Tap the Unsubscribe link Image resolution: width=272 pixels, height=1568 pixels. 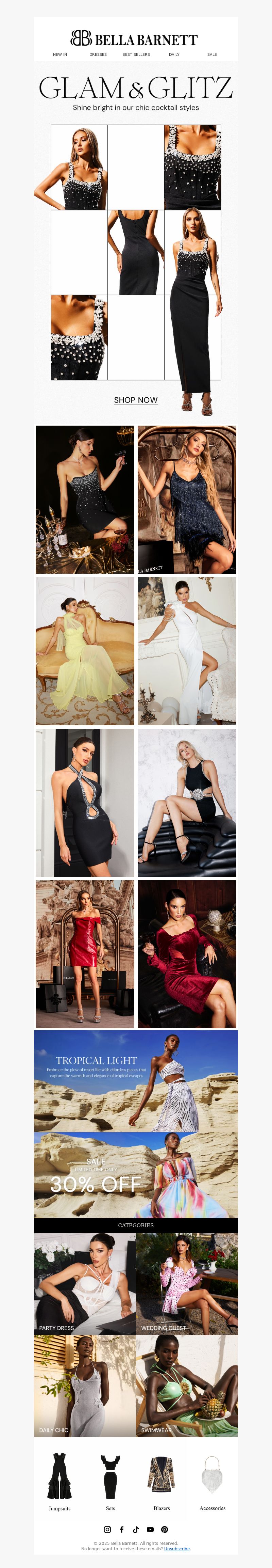point(177,1549)
